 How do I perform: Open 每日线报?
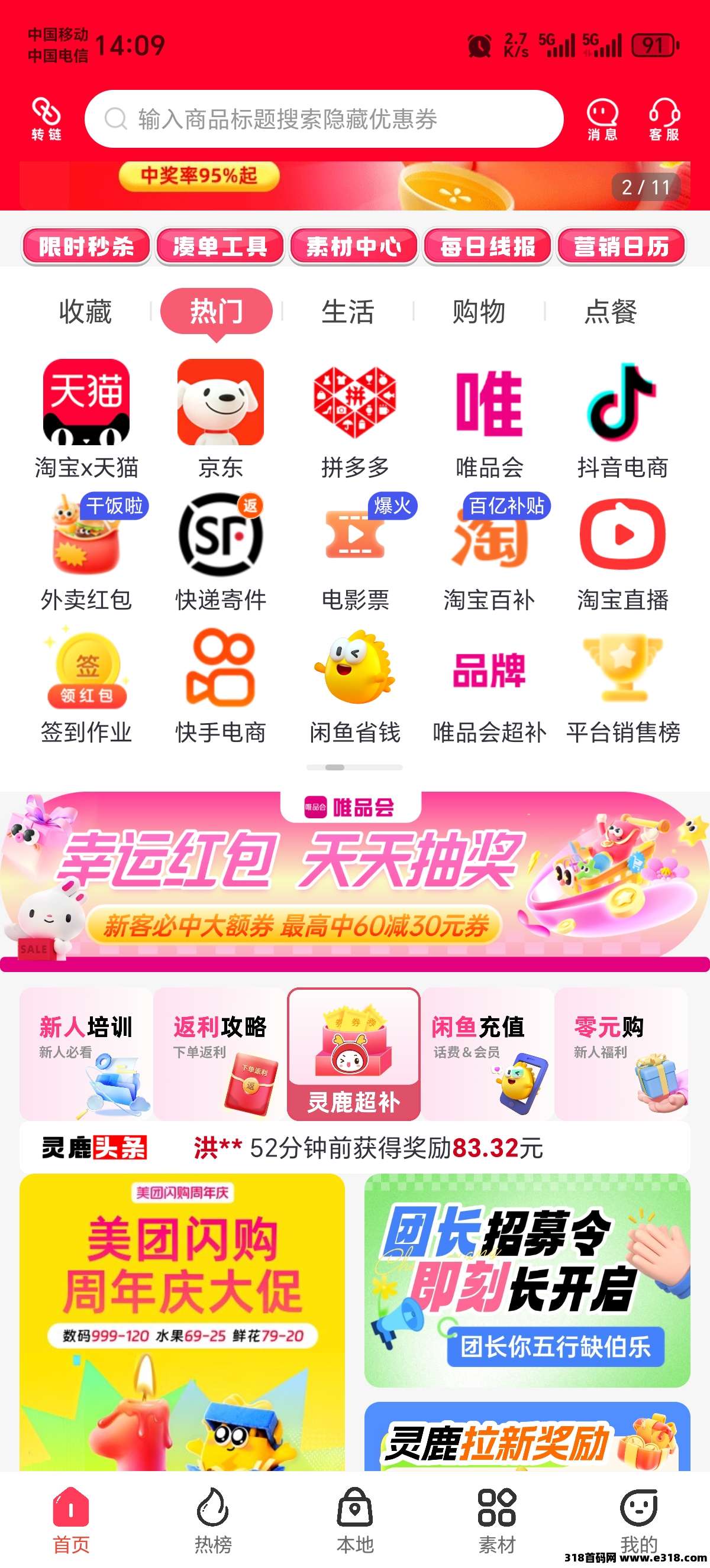point(488,247)
